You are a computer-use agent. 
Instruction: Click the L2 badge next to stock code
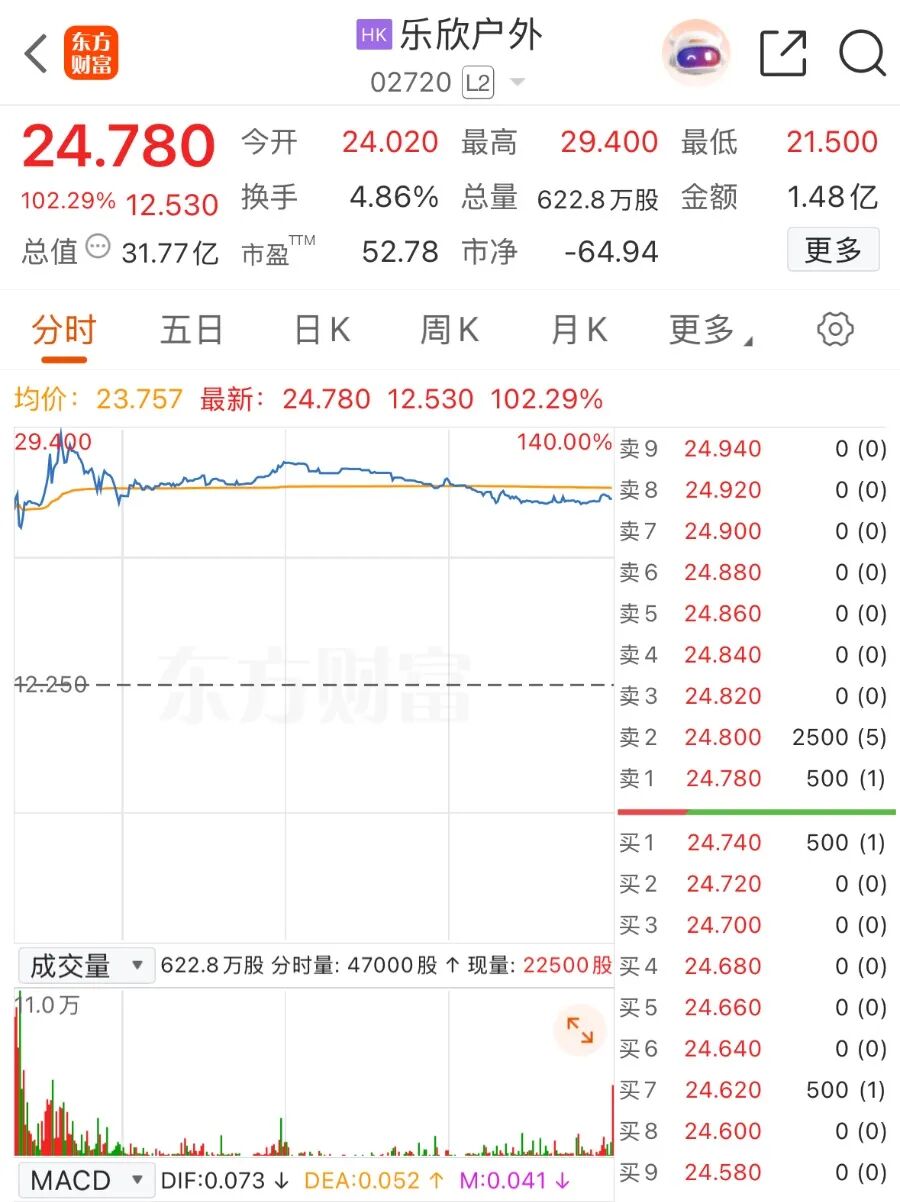pyautogui.click(x=479, y=83)
